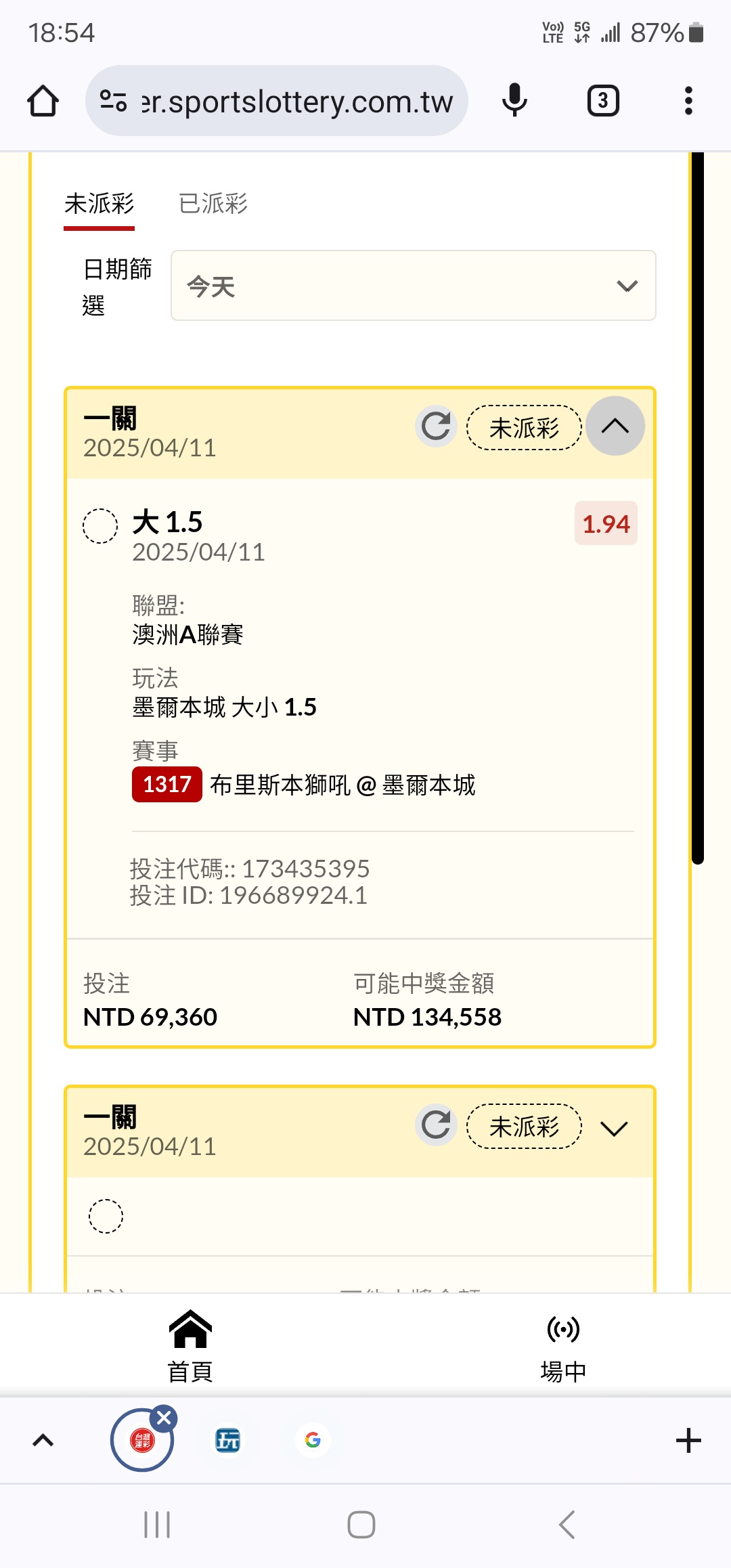Image resolution: width=731 pixels, height=1568 pixels.
Task: Refresh the first 一關 bet card
Action: click(x=436, y=427)
